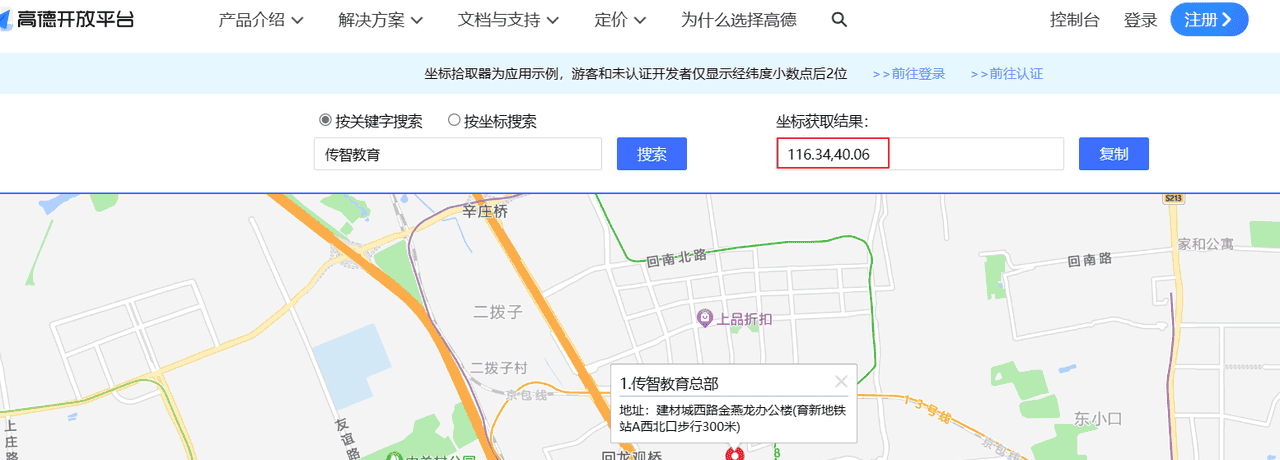This screenshot has width=1280, height=460.
Task: Go to the 控制台 console
Action: click(1075, 20)
